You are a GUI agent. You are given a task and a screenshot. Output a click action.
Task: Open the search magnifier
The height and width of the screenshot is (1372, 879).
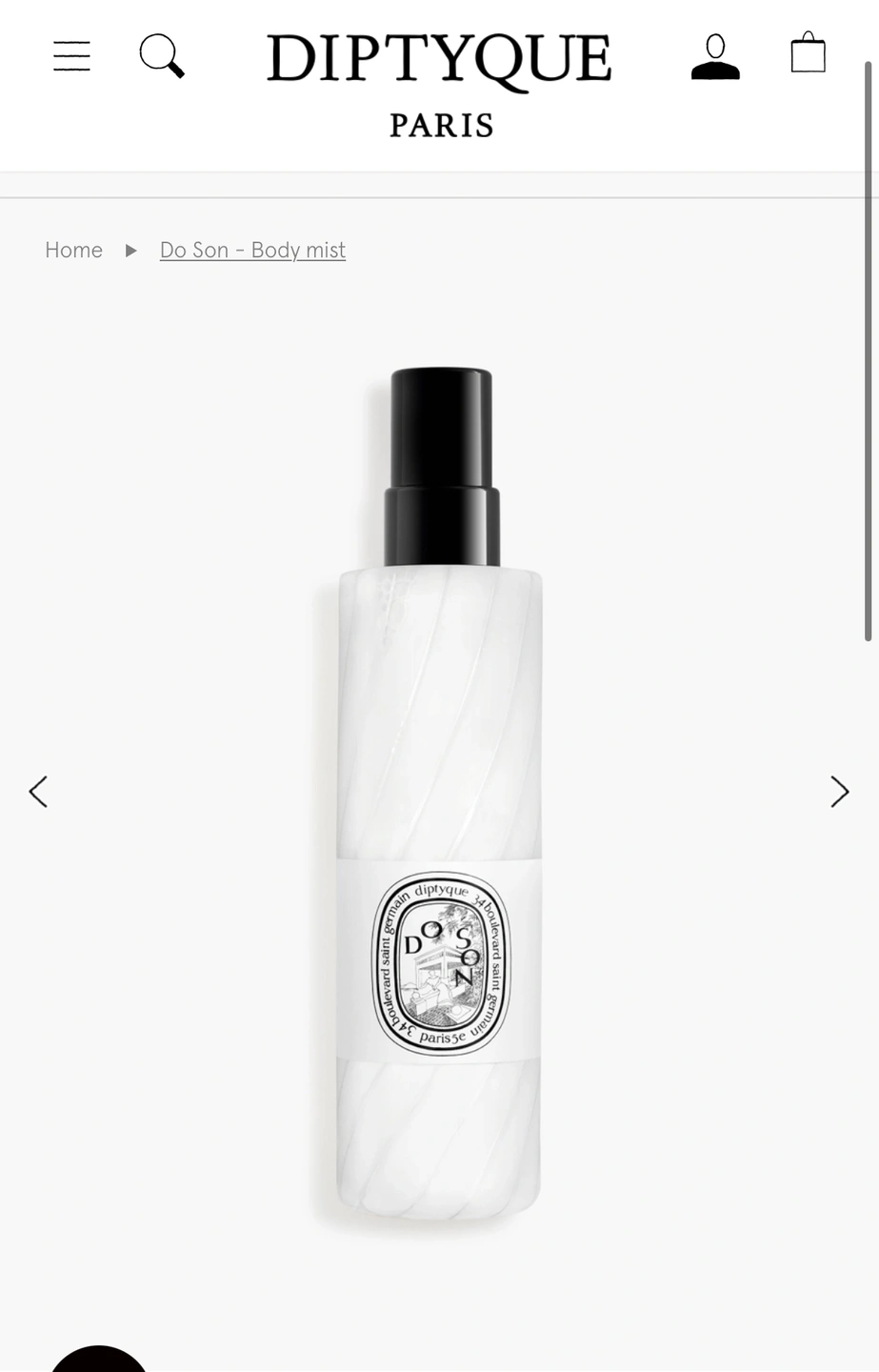coord(161,56)
